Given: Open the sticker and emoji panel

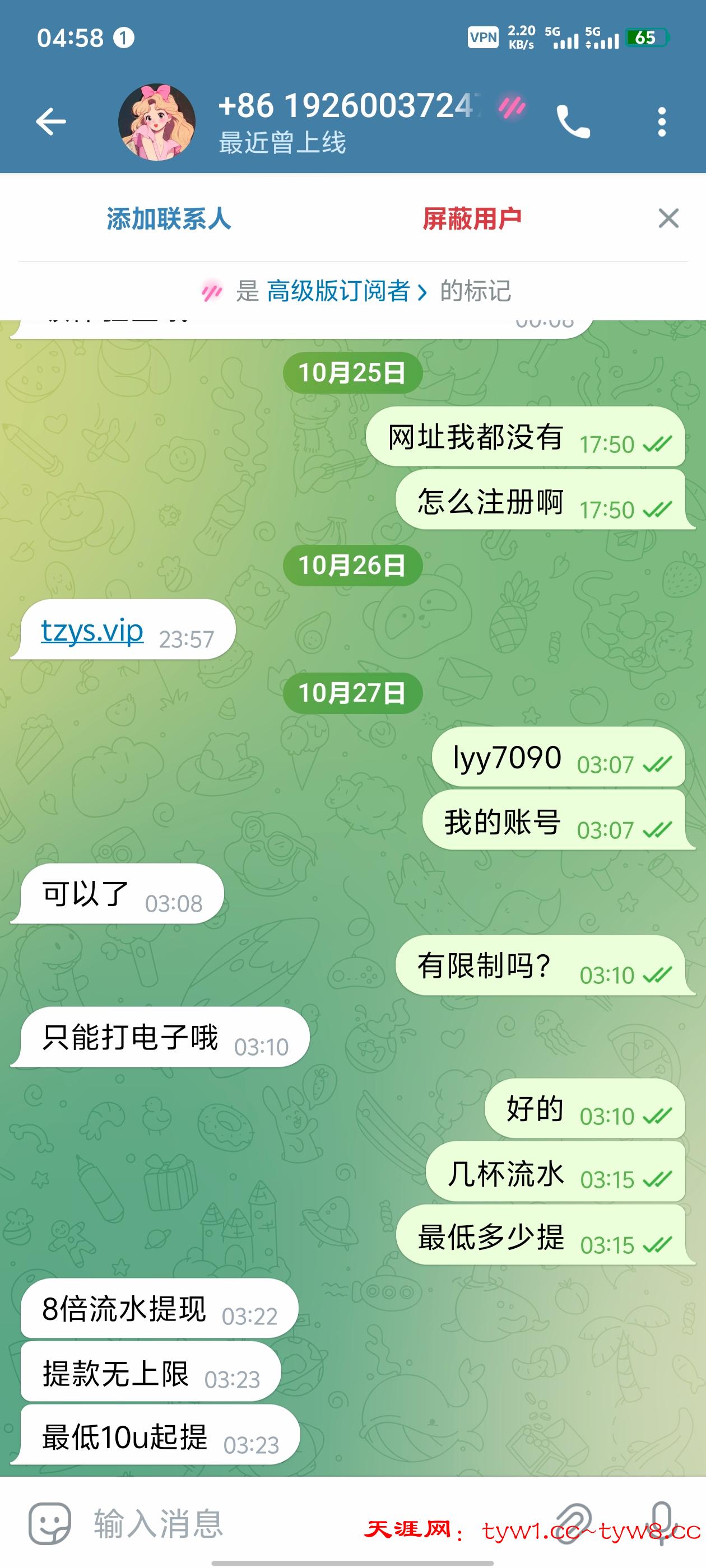Looking at the screenshot, I should [x=50, y=1524].
